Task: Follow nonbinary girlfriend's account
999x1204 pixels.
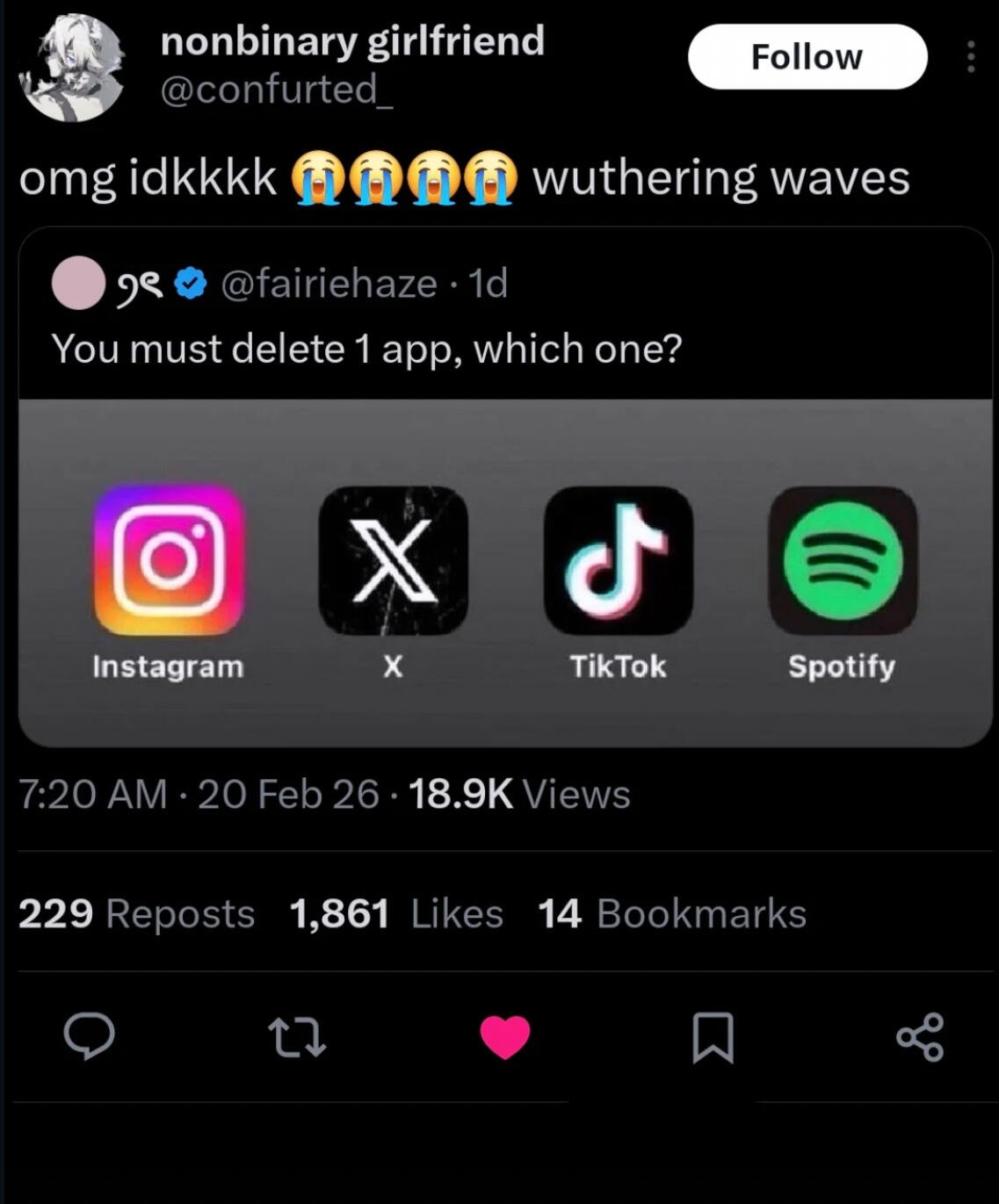Action: (x=807, y=57)
